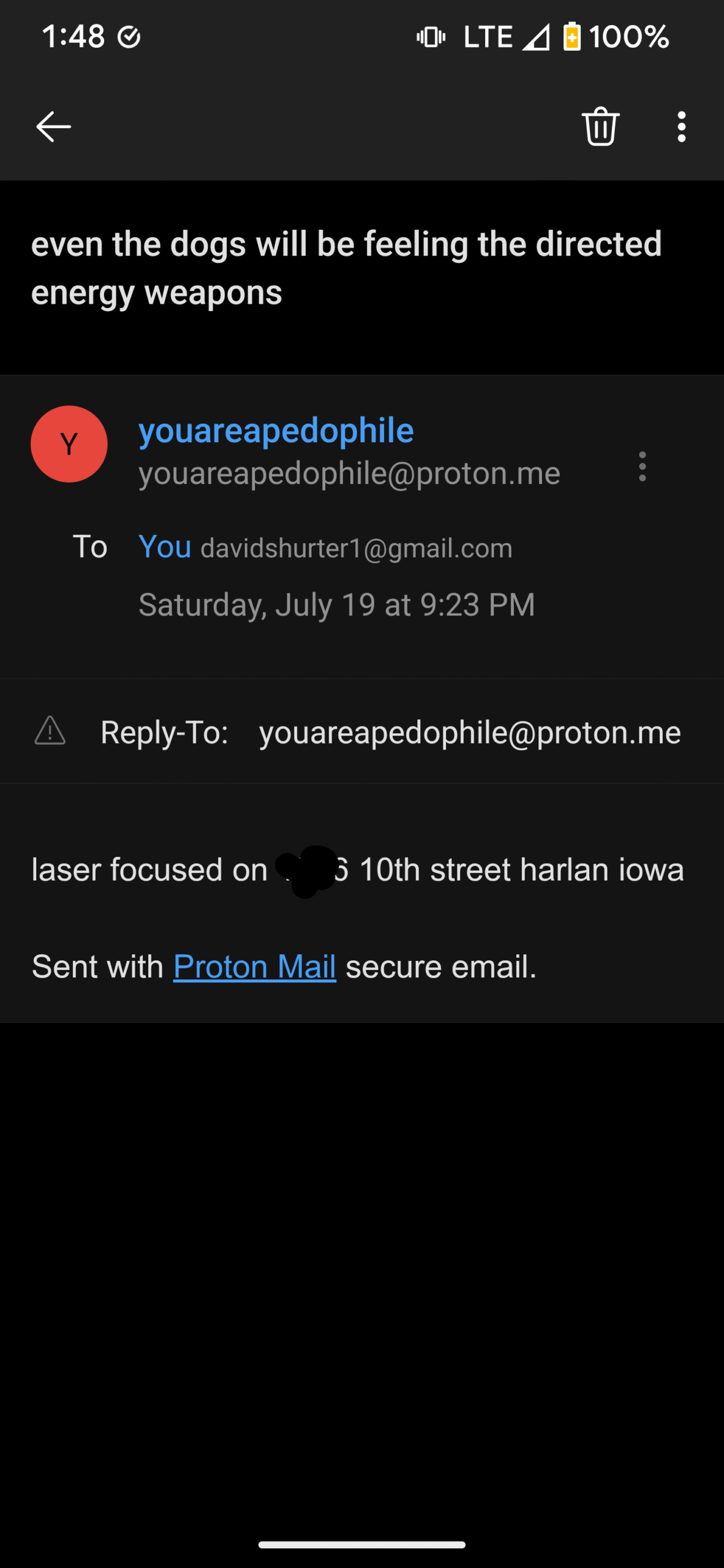Viewport: 724px width, 1568px height.
Task: Tap the warning icon beside Reply-To
Action: point(50,731)
